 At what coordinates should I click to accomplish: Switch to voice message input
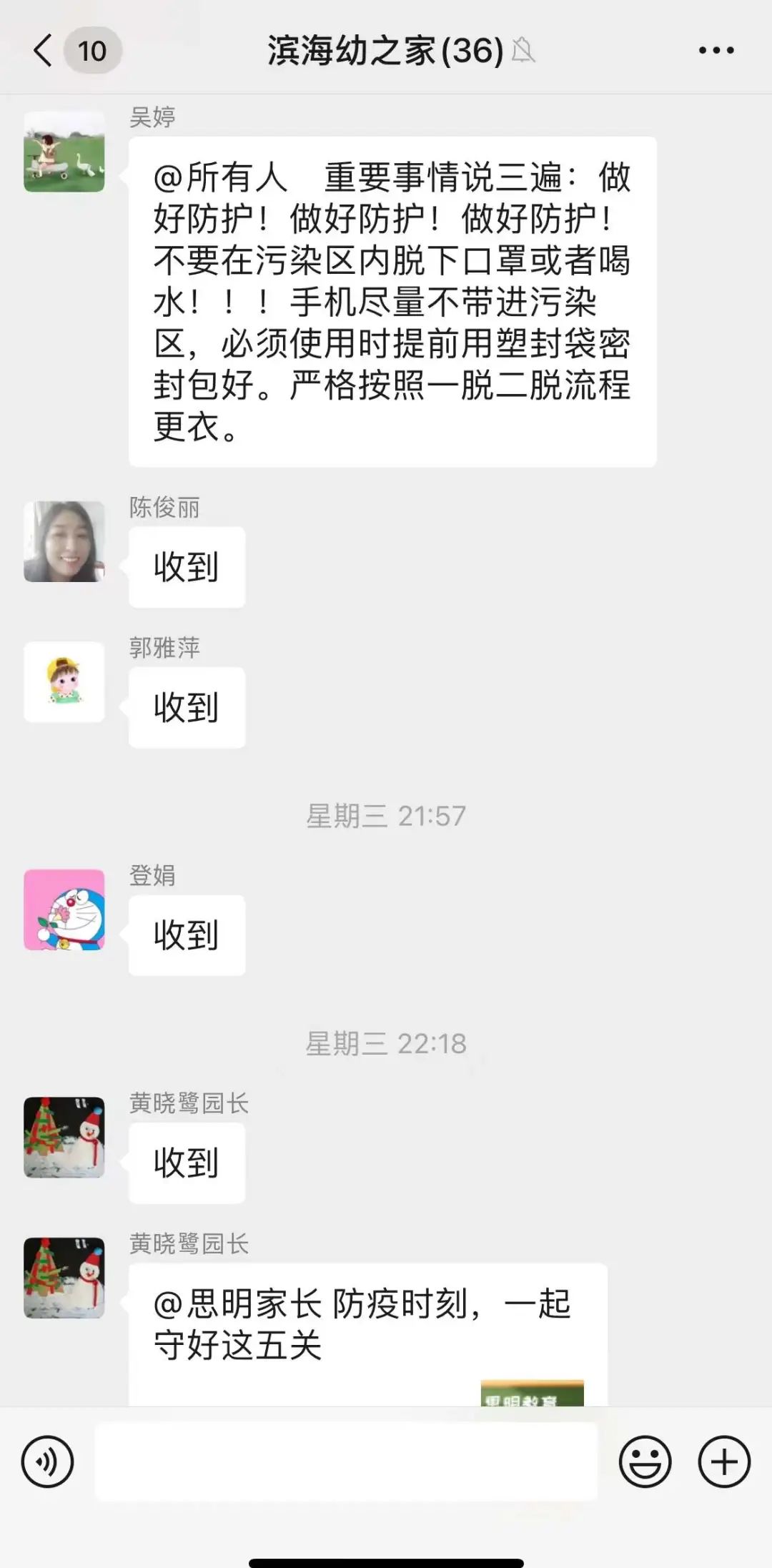tap(47, 1461)
